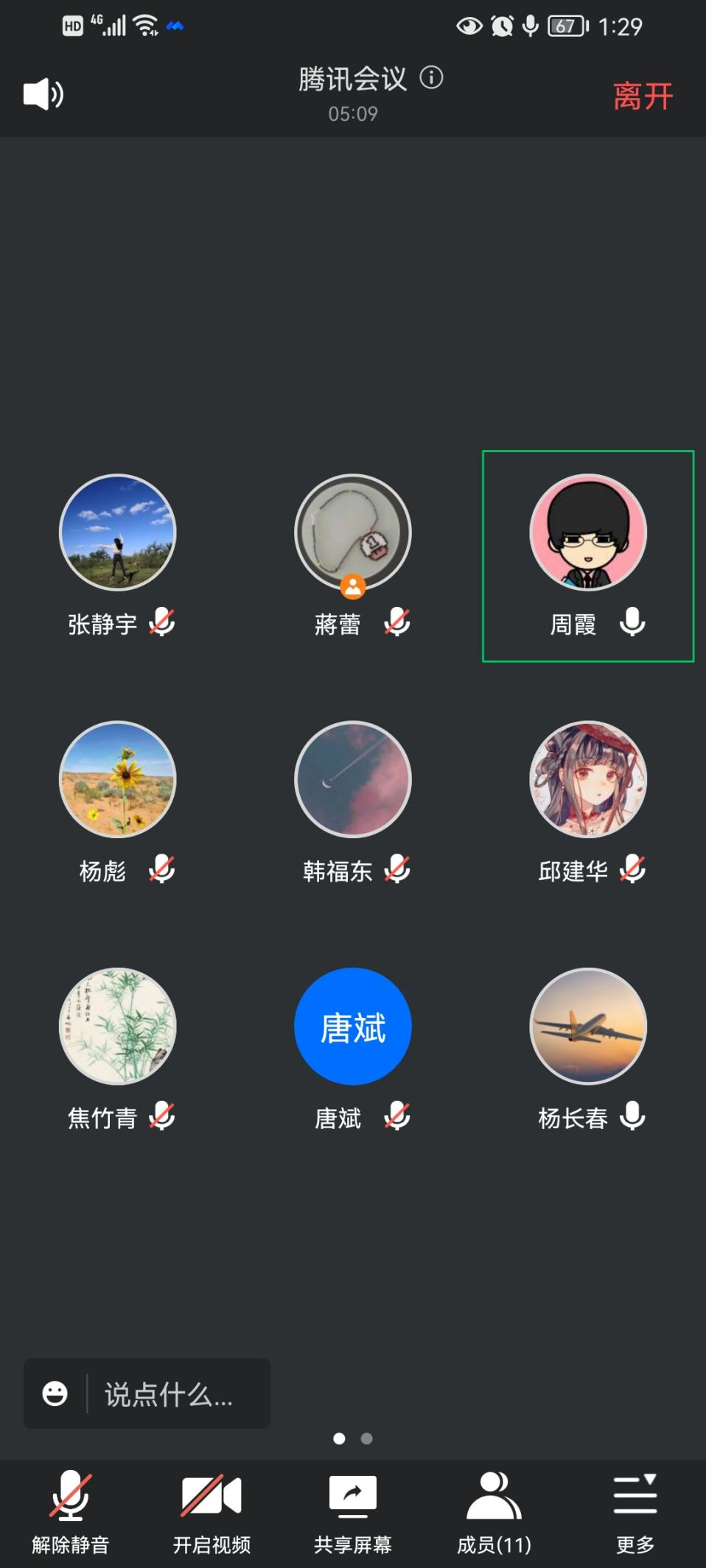
Task: Go to the second page indicator dot
Action: pos(367,1438)
